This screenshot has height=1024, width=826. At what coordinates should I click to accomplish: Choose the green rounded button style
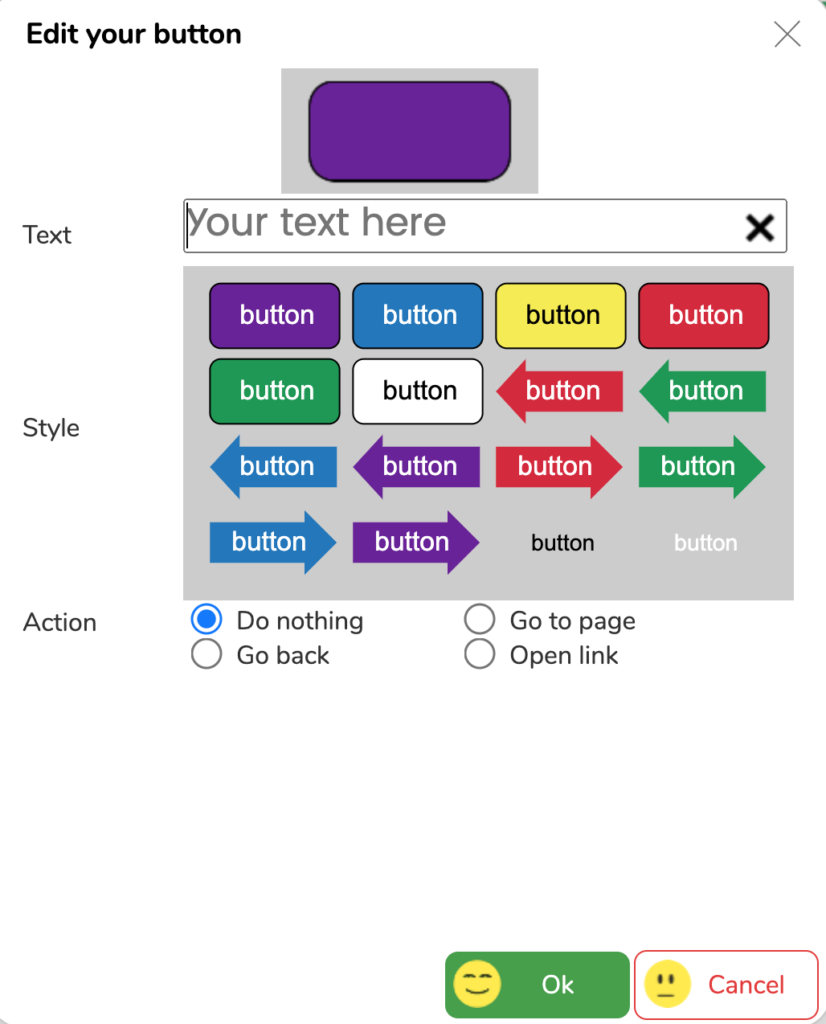click(275, 391)
